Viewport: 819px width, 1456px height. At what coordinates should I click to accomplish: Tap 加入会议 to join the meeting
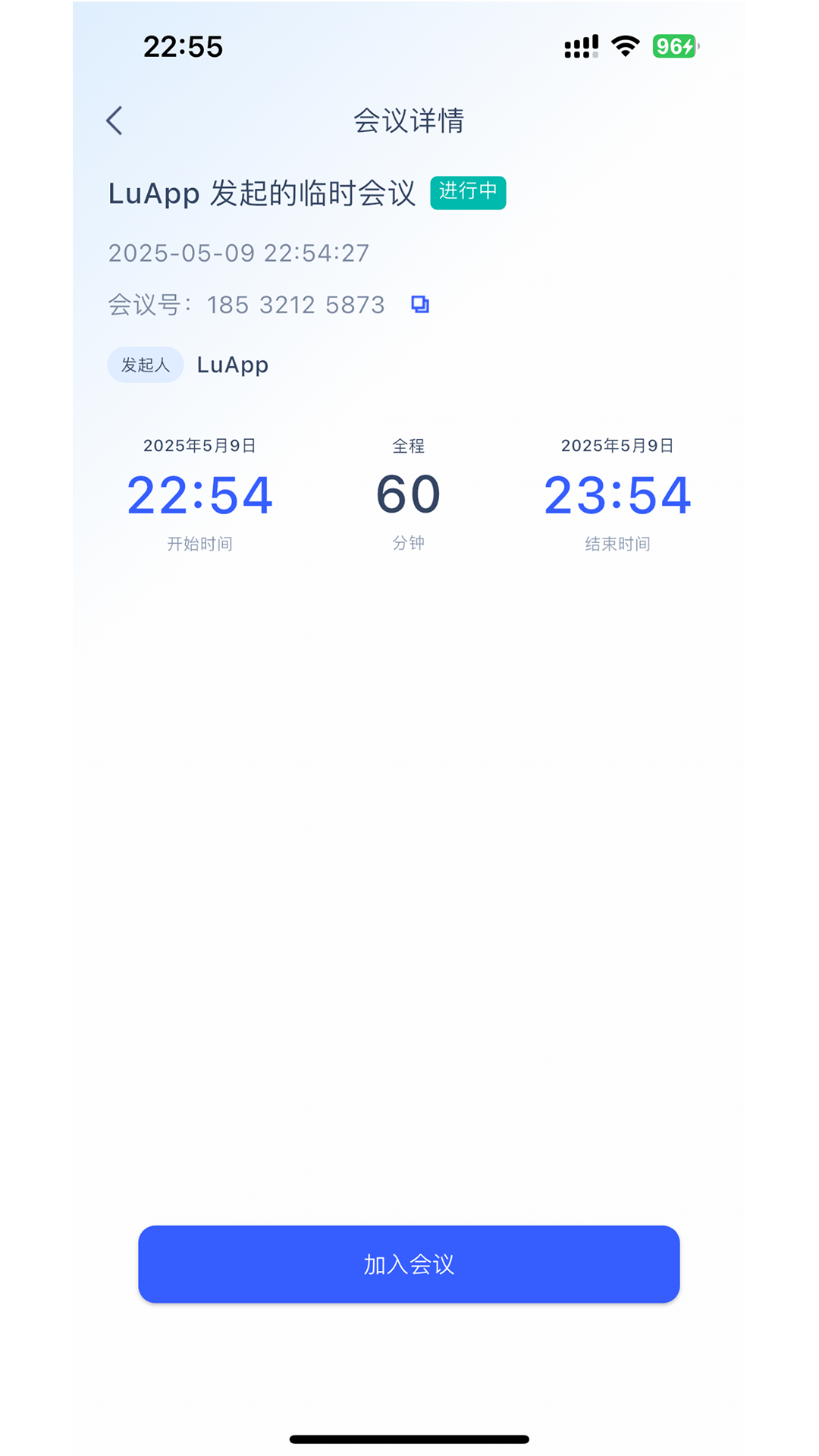click(x=409, y=1264)
